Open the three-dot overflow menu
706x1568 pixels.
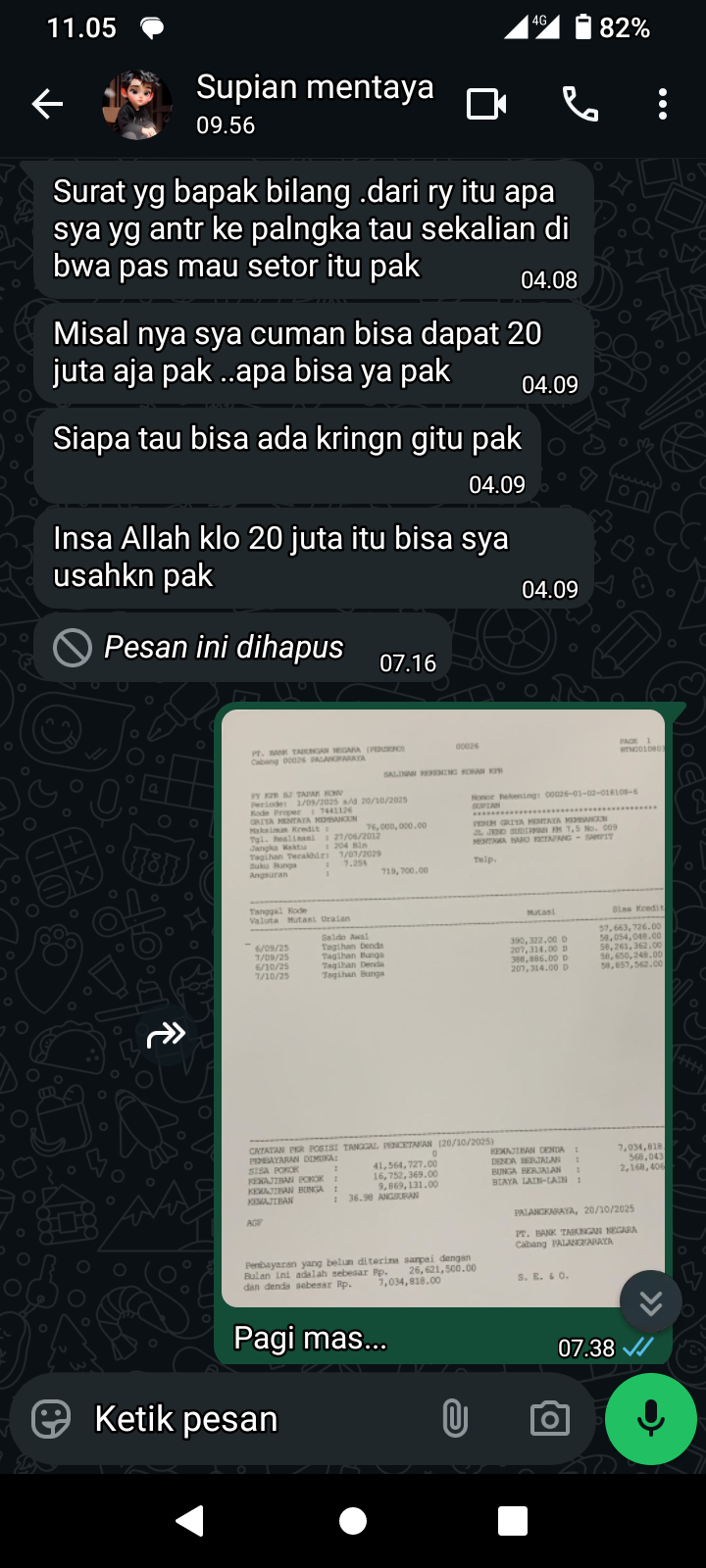tap(663, 104)
